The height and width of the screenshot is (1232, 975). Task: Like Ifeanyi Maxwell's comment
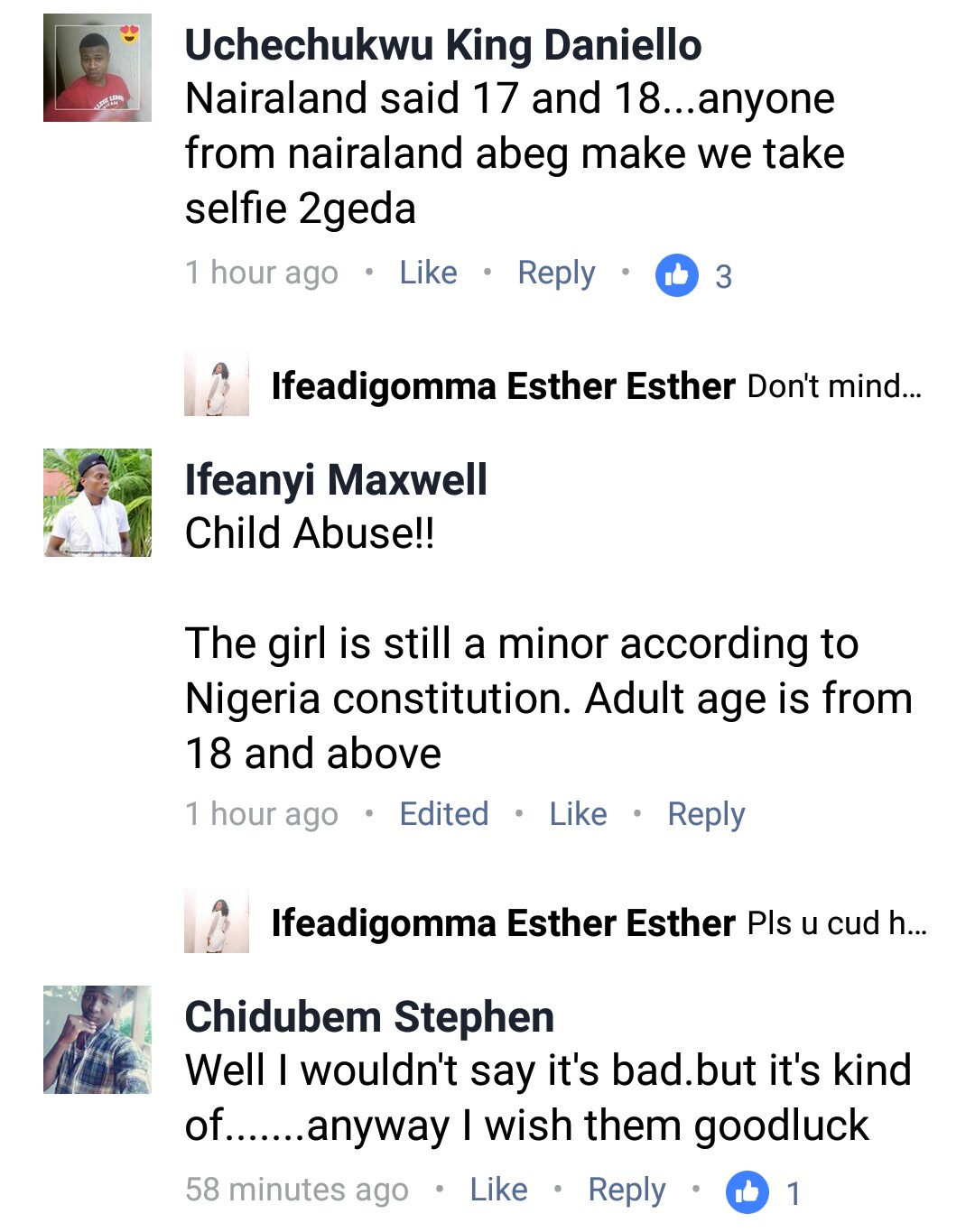(x=578, y=814)
